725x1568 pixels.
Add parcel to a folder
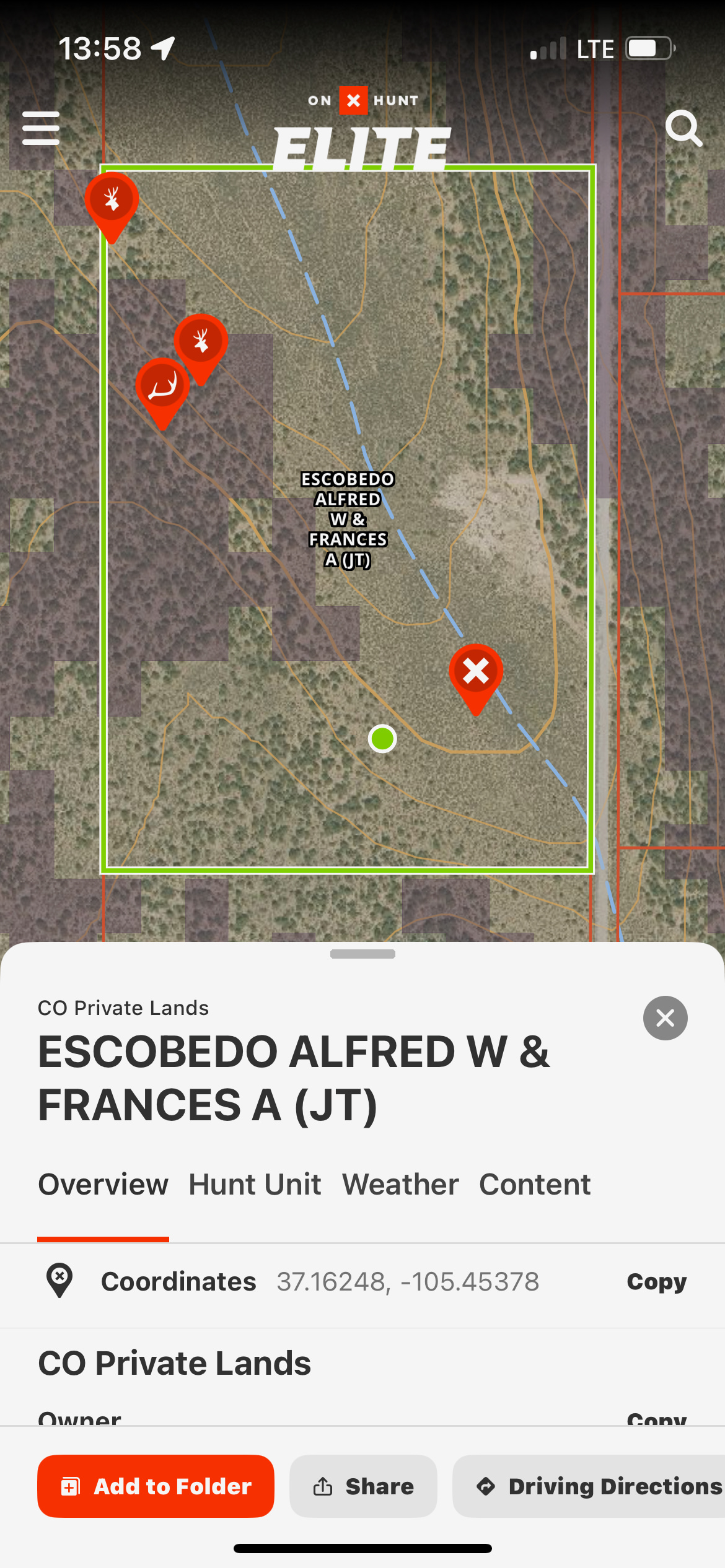point(156,1486)
